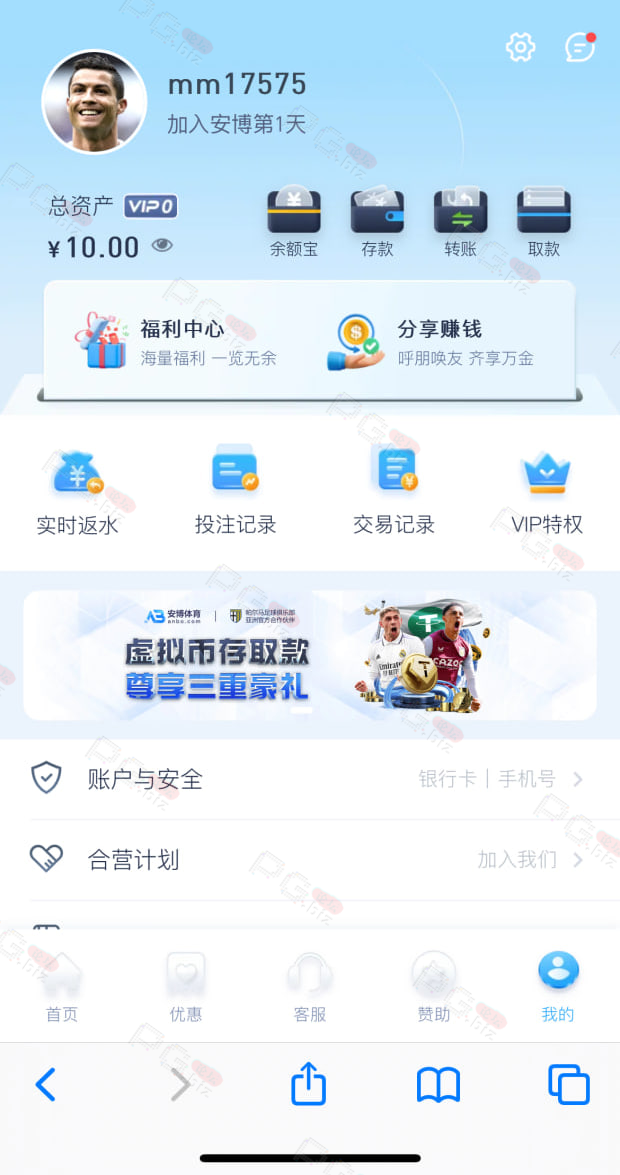Open 福利中心 welfare center
The image size is (620, 1175).
(176, 341)
